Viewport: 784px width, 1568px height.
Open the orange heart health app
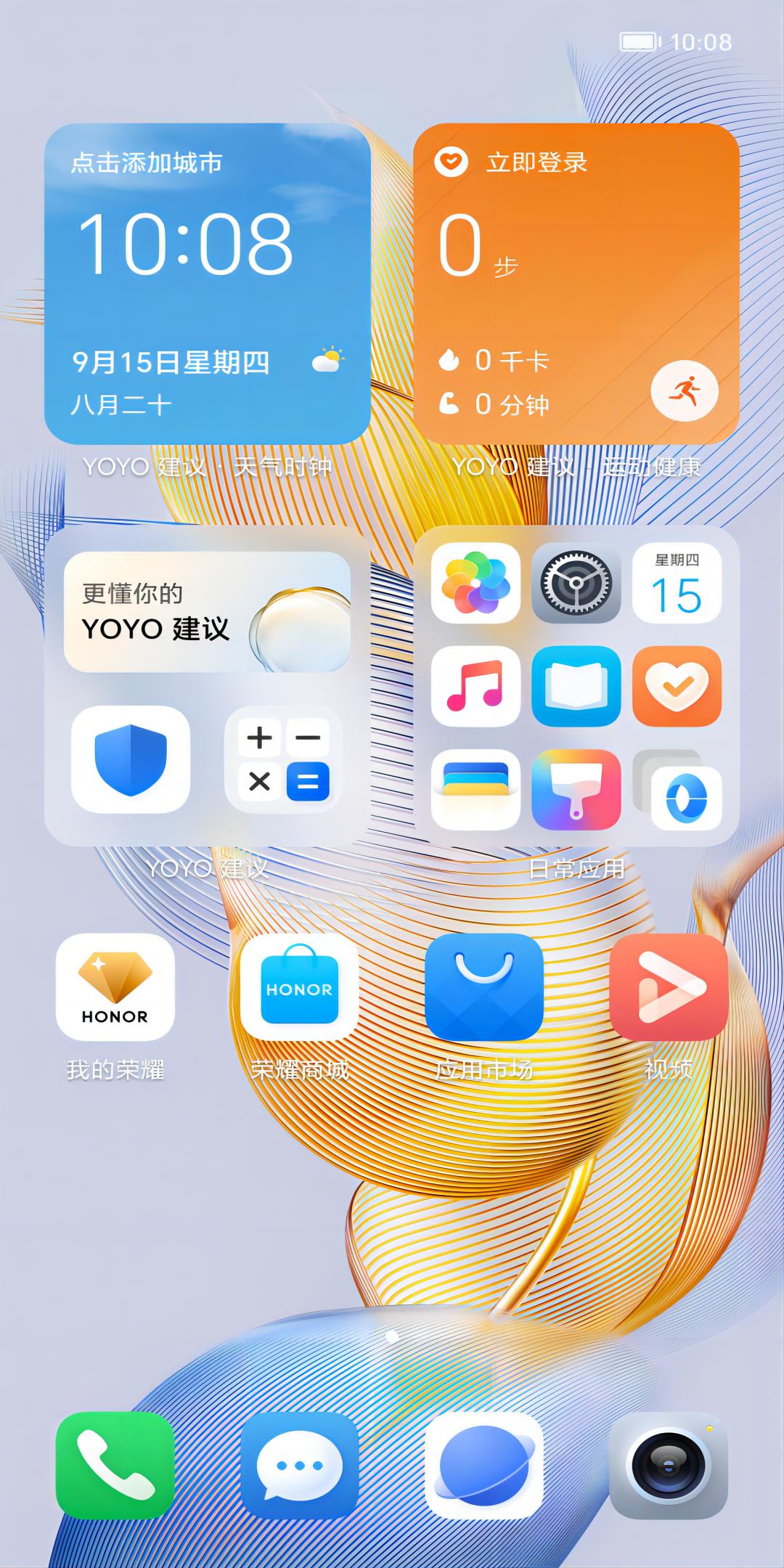click(677, 686)
